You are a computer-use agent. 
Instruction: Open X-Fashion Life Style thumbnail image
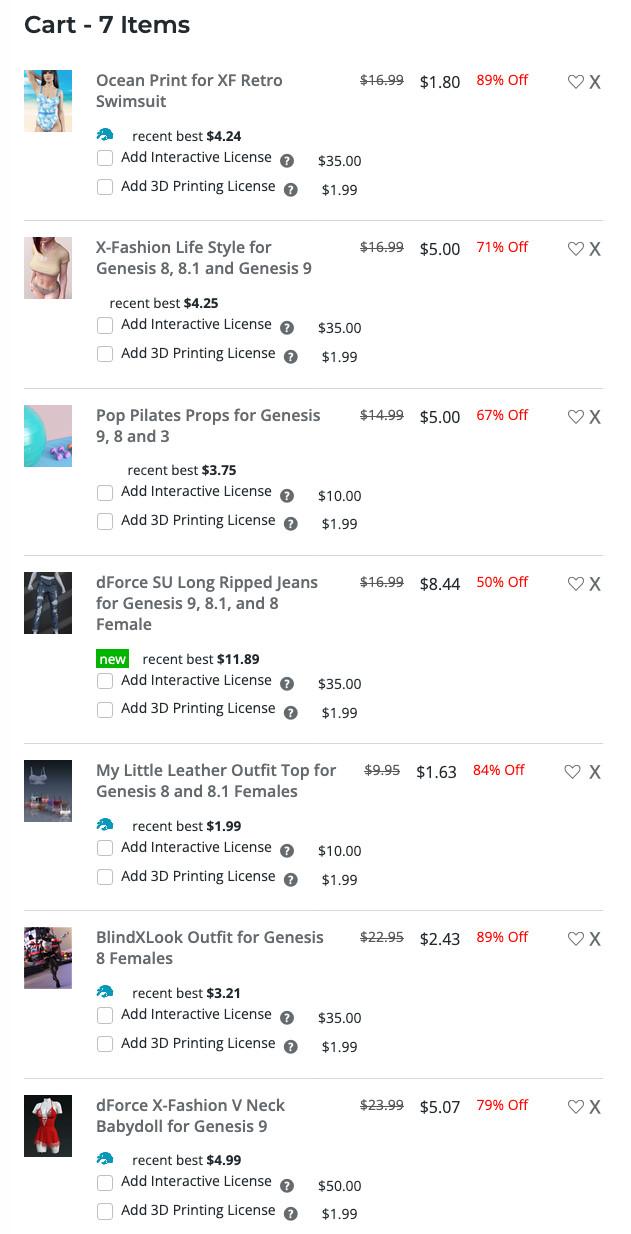click(48, 267)
